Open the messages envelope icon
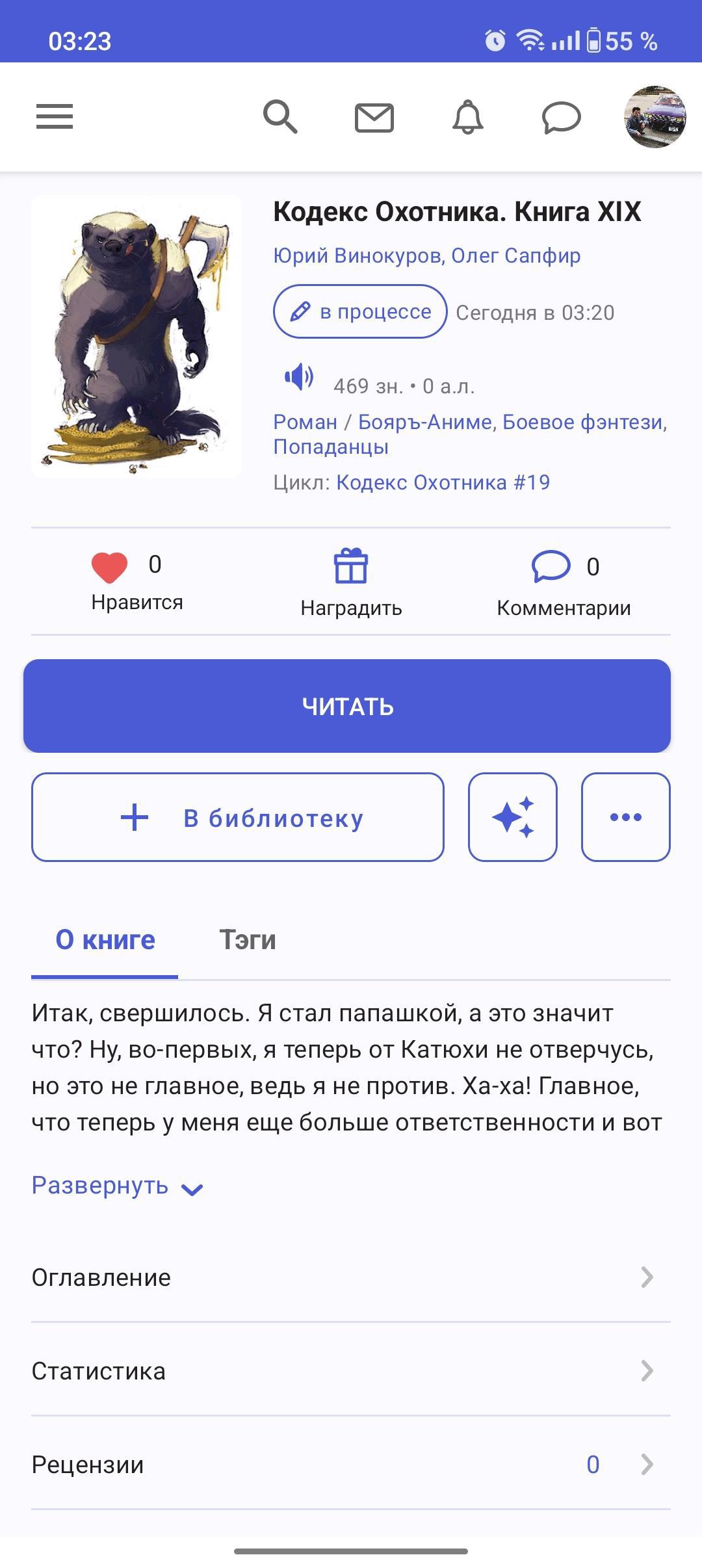Screen dimensions: 702x1568 click(x=374, y=118)
